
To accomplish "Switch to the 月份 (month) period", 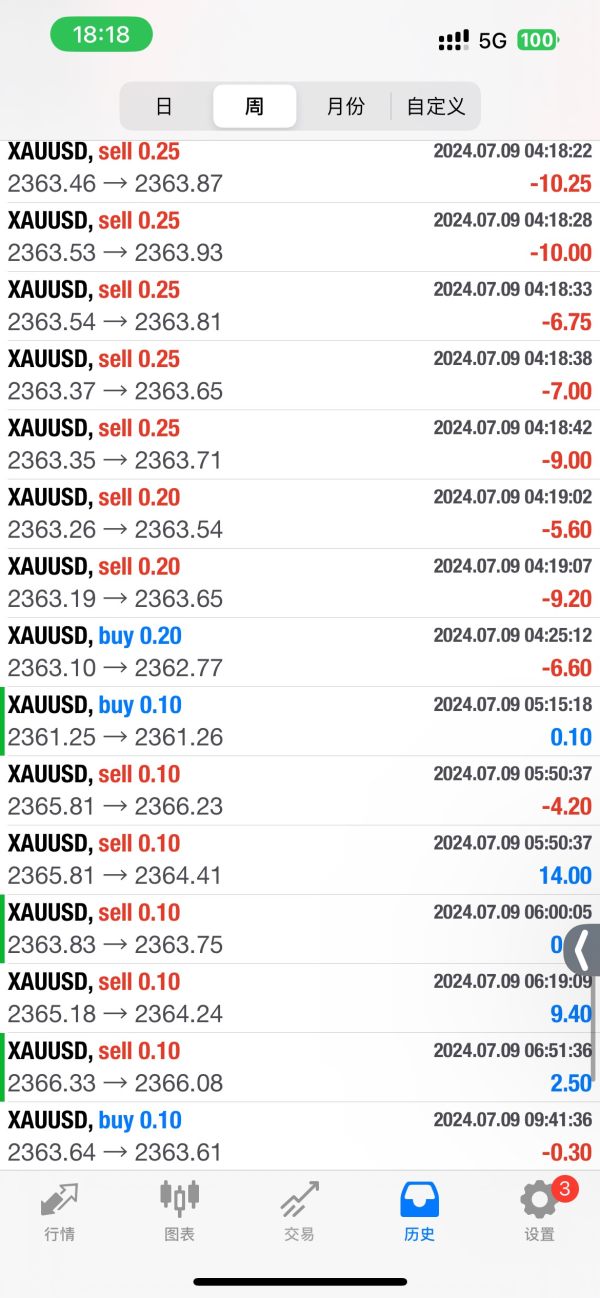I will (345, 106).
